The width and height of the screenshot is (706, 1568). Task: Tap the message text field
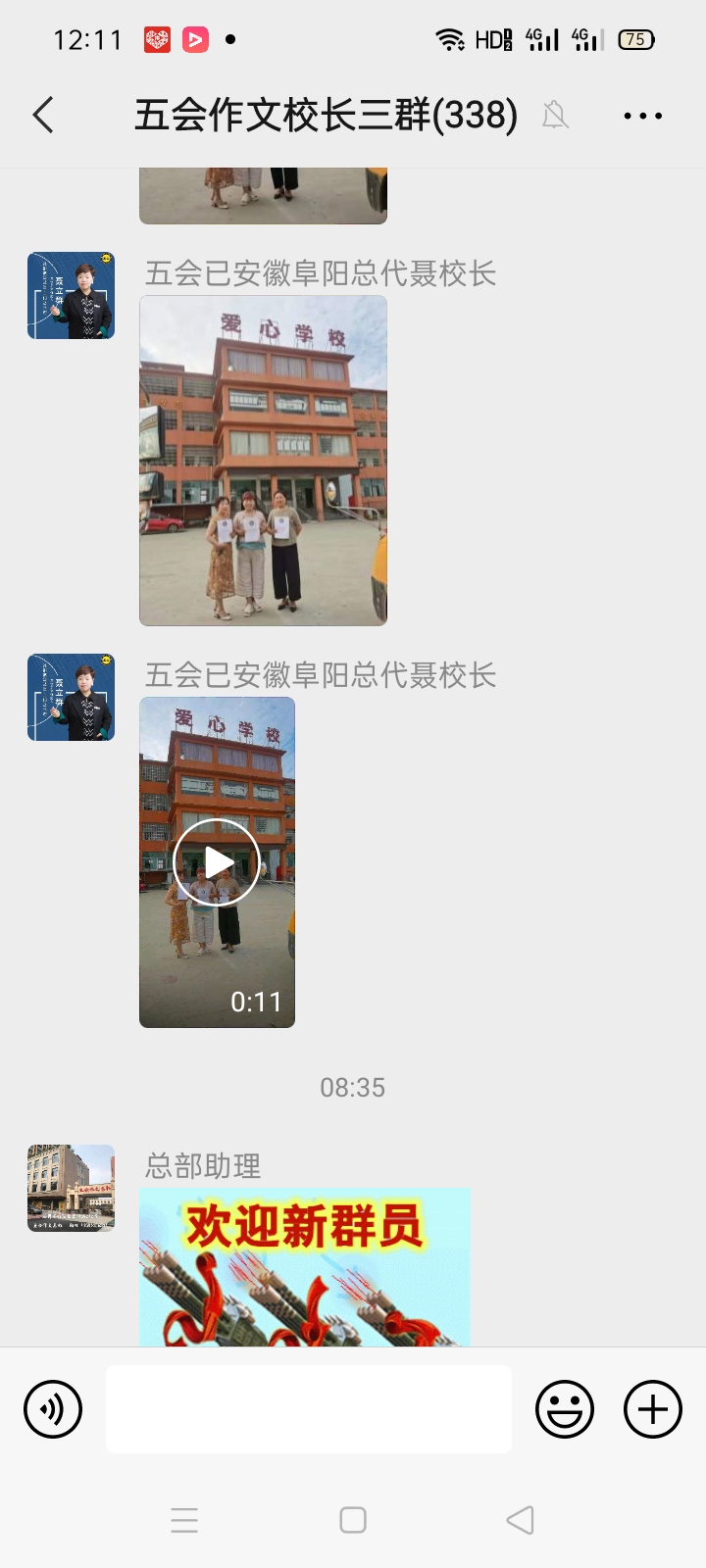(308, 1409)
